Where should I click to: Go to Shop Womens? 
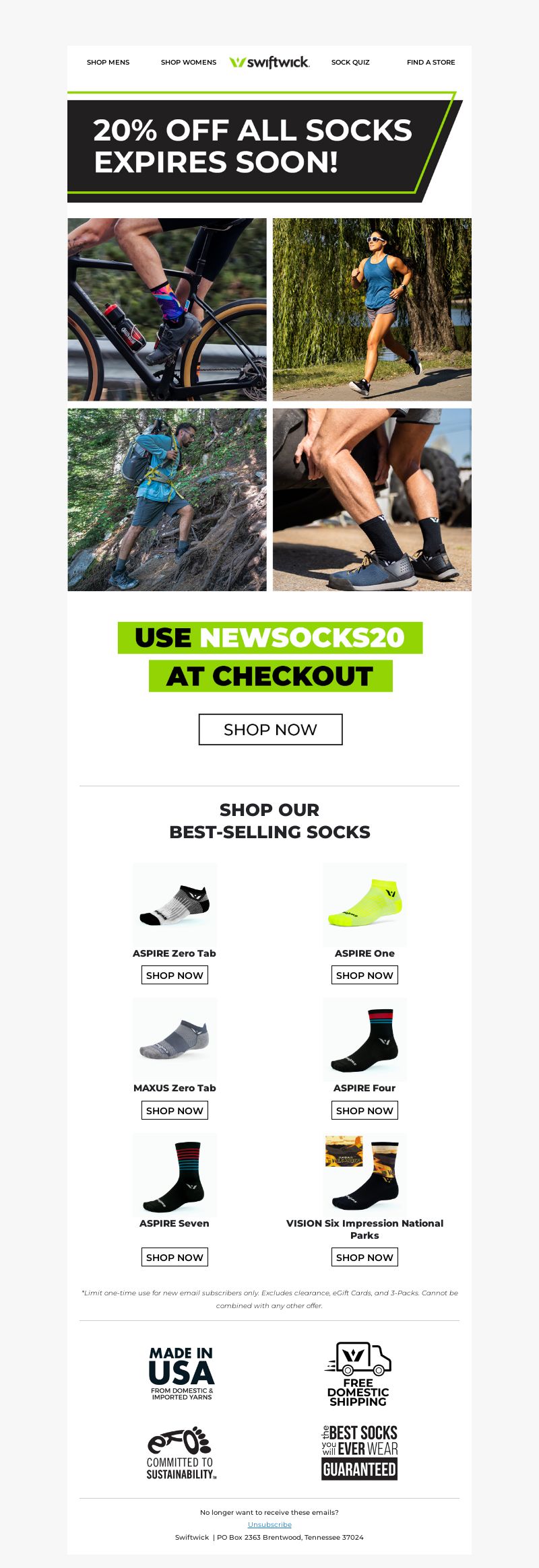click(x=189, y=62)
